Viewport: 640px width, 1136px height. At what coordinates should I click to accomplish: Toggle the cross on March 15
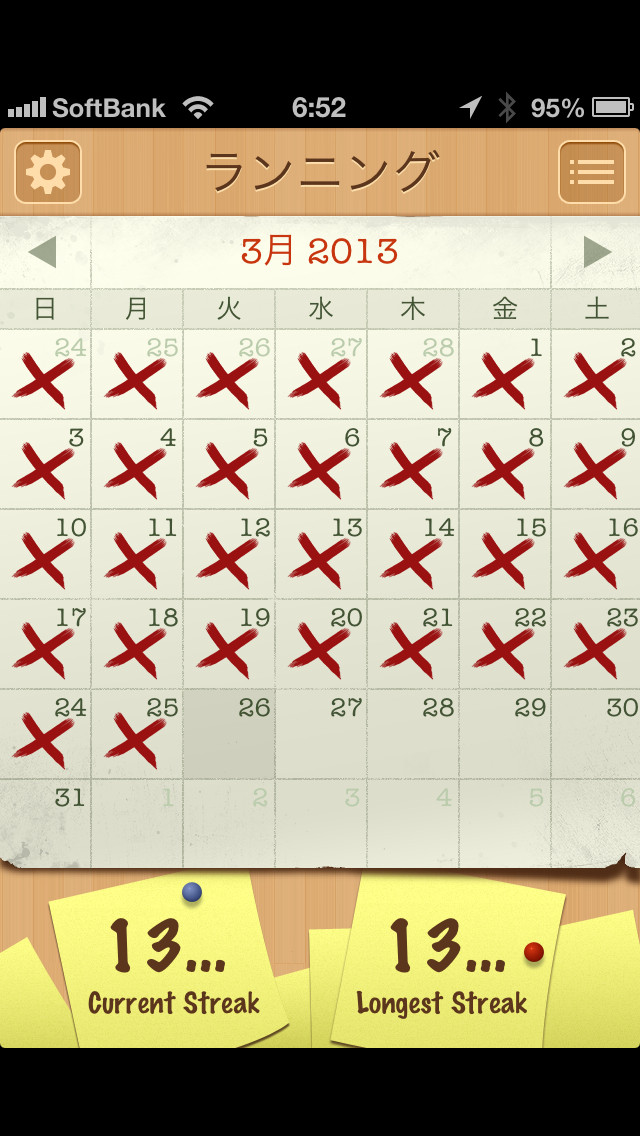(x=505, y=555)
